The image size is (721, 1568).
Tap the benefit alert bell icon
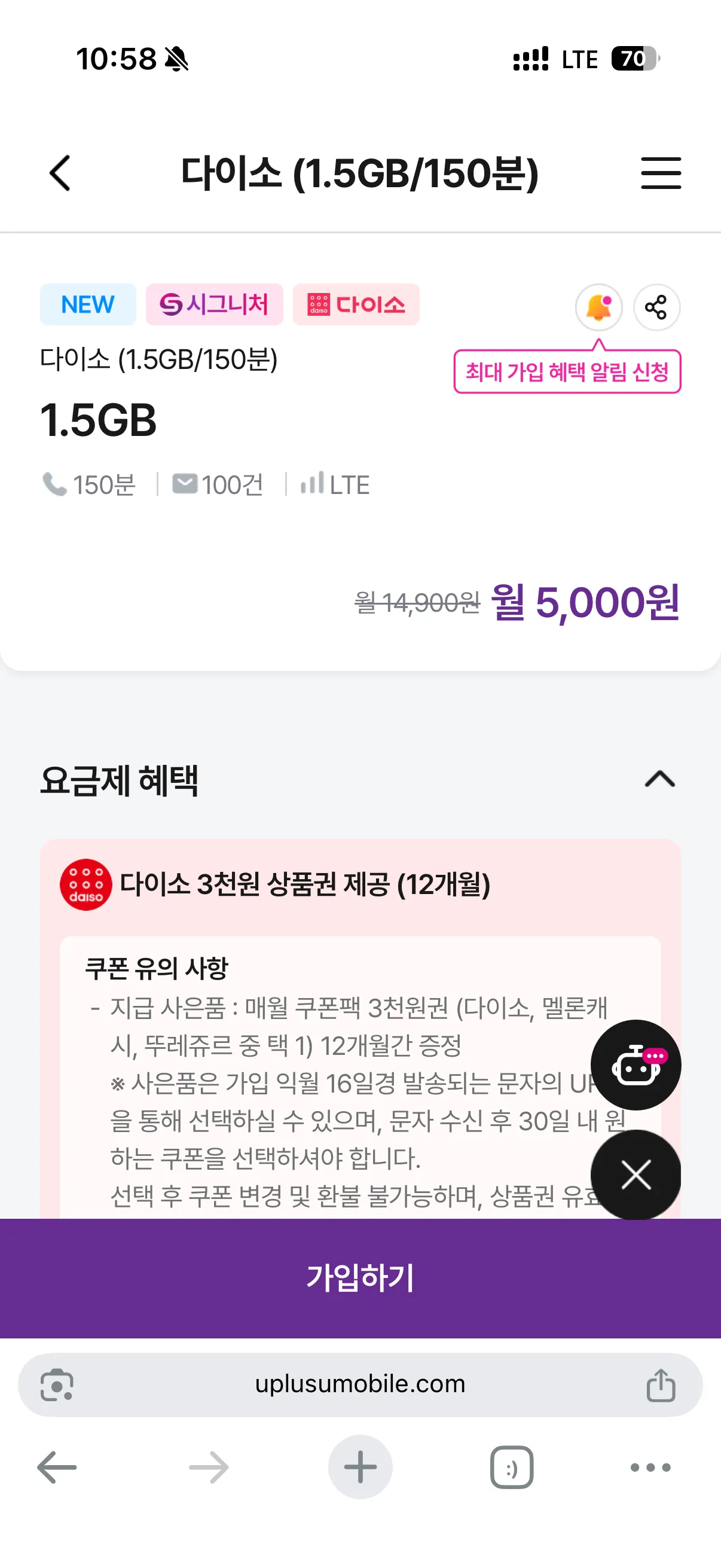click(598, 307)
